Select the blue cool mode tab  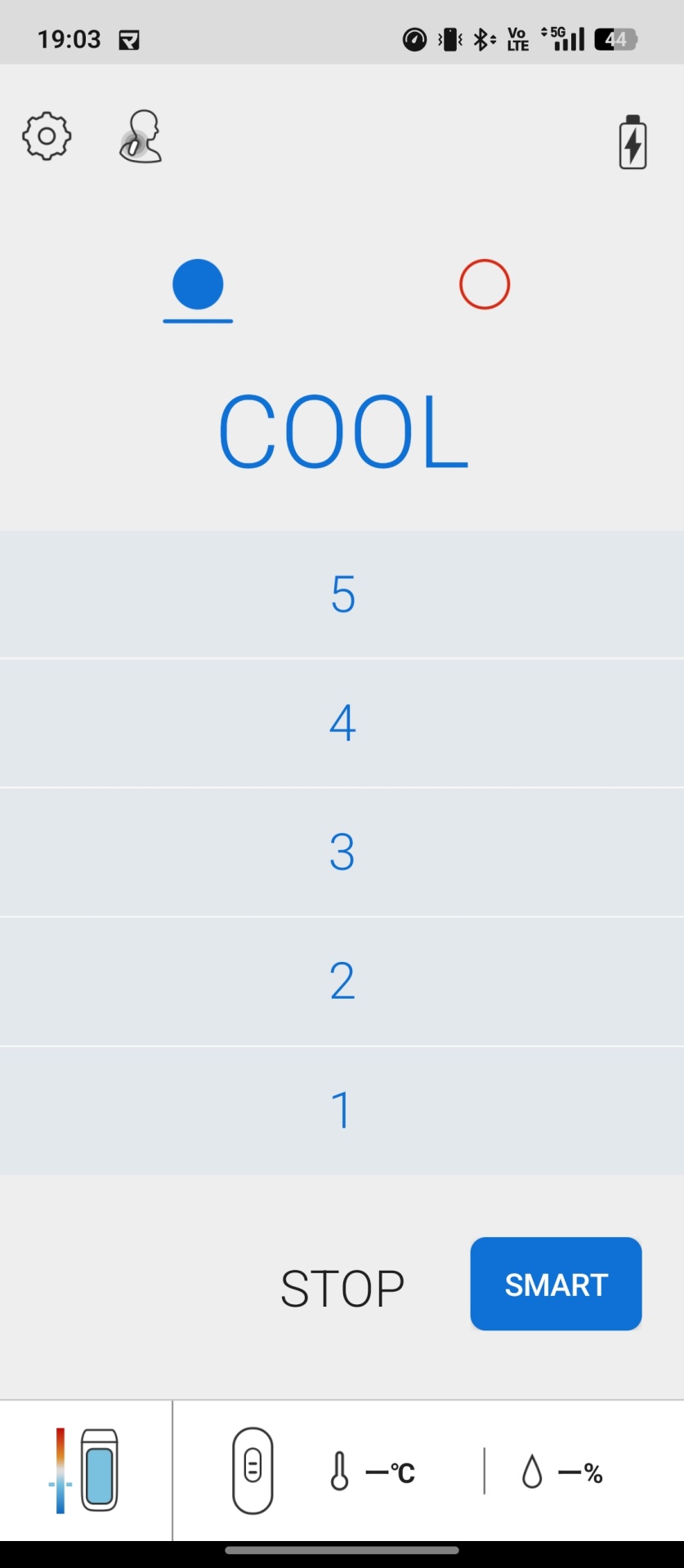point(198,285)
